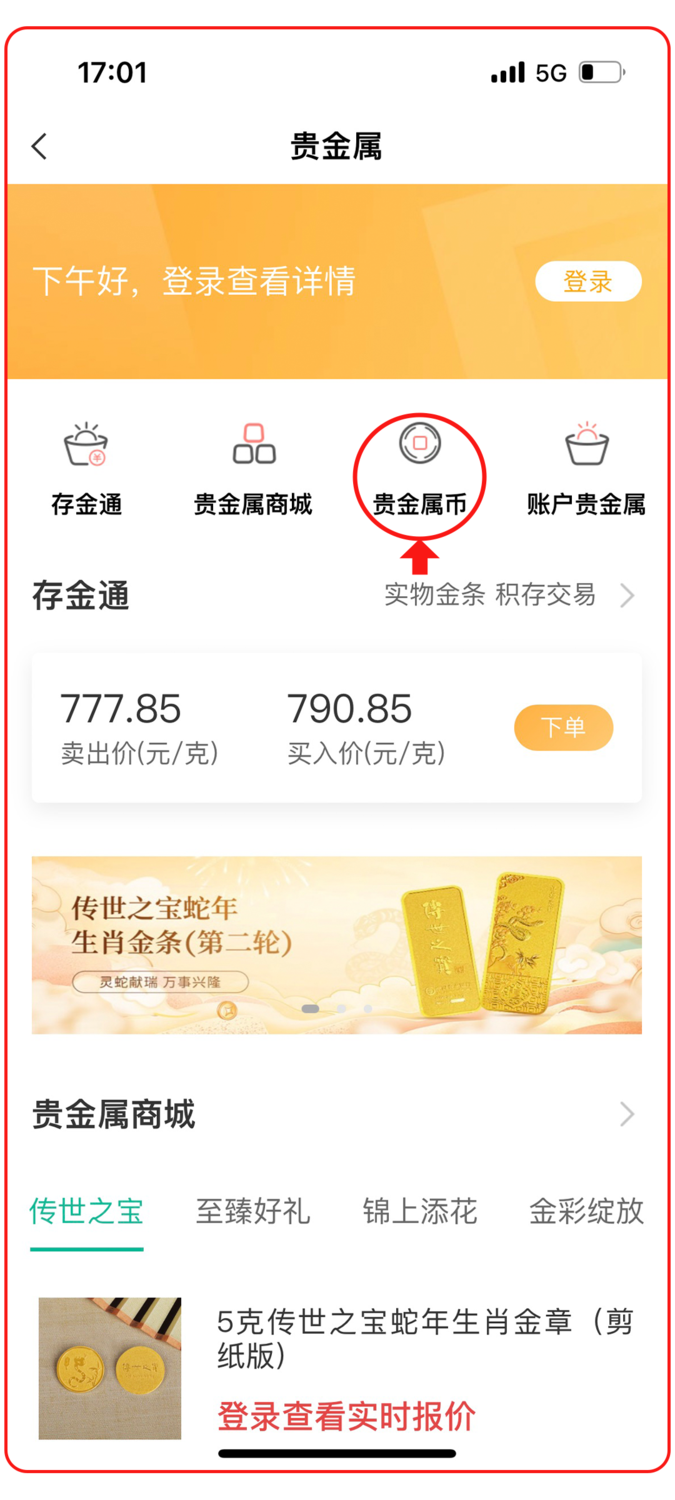Go back from the 贵金属 page
Viewport: 675px width, 1500px height.
coord(40,147)
